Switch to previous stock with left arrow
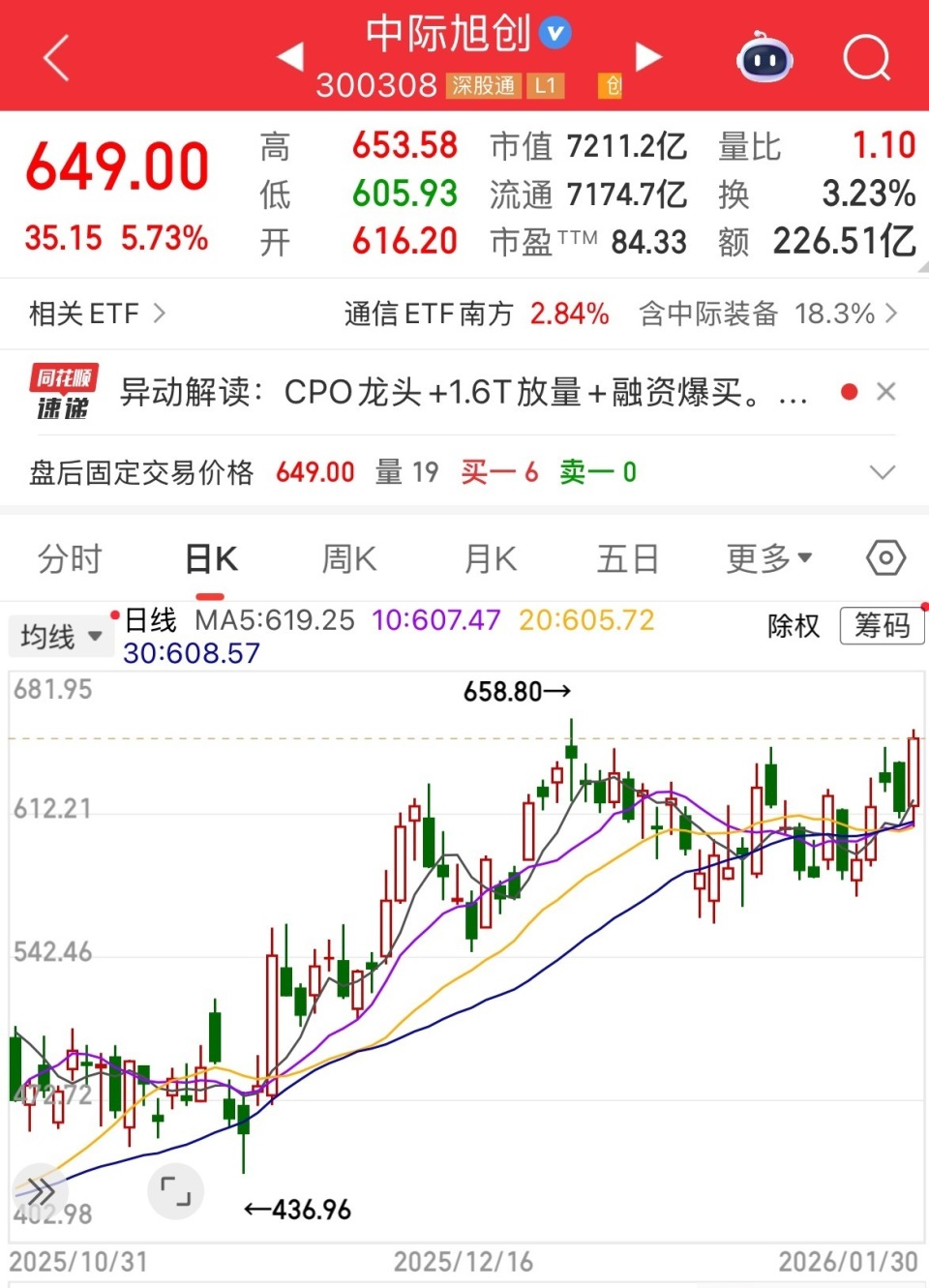Screen dimensions: 929x1288 (x=289, y=56)
